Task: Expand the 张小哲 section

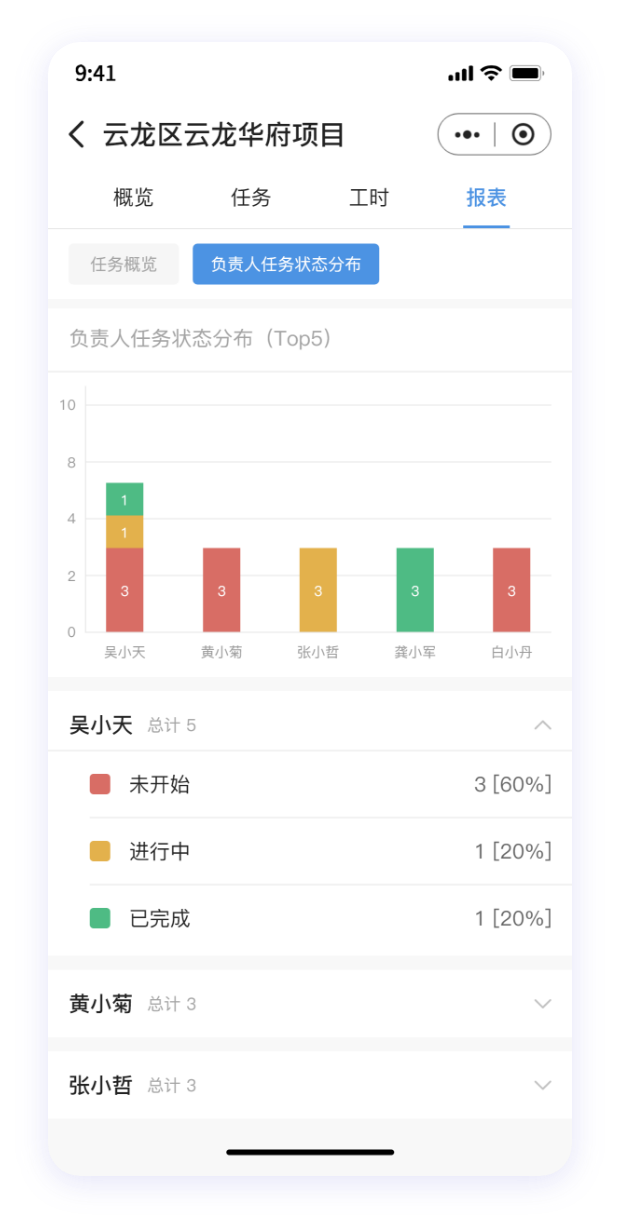Action: [x=542, y=1085]
